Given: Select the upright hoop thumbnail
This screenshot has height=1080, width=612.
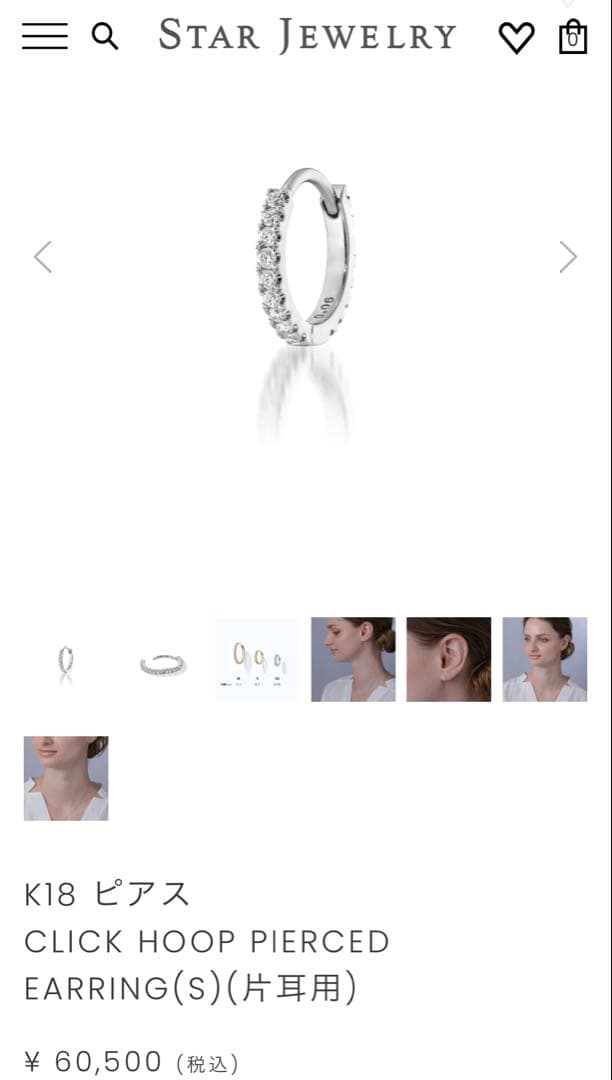Looking at the screenshot, I should coord(66,659).
